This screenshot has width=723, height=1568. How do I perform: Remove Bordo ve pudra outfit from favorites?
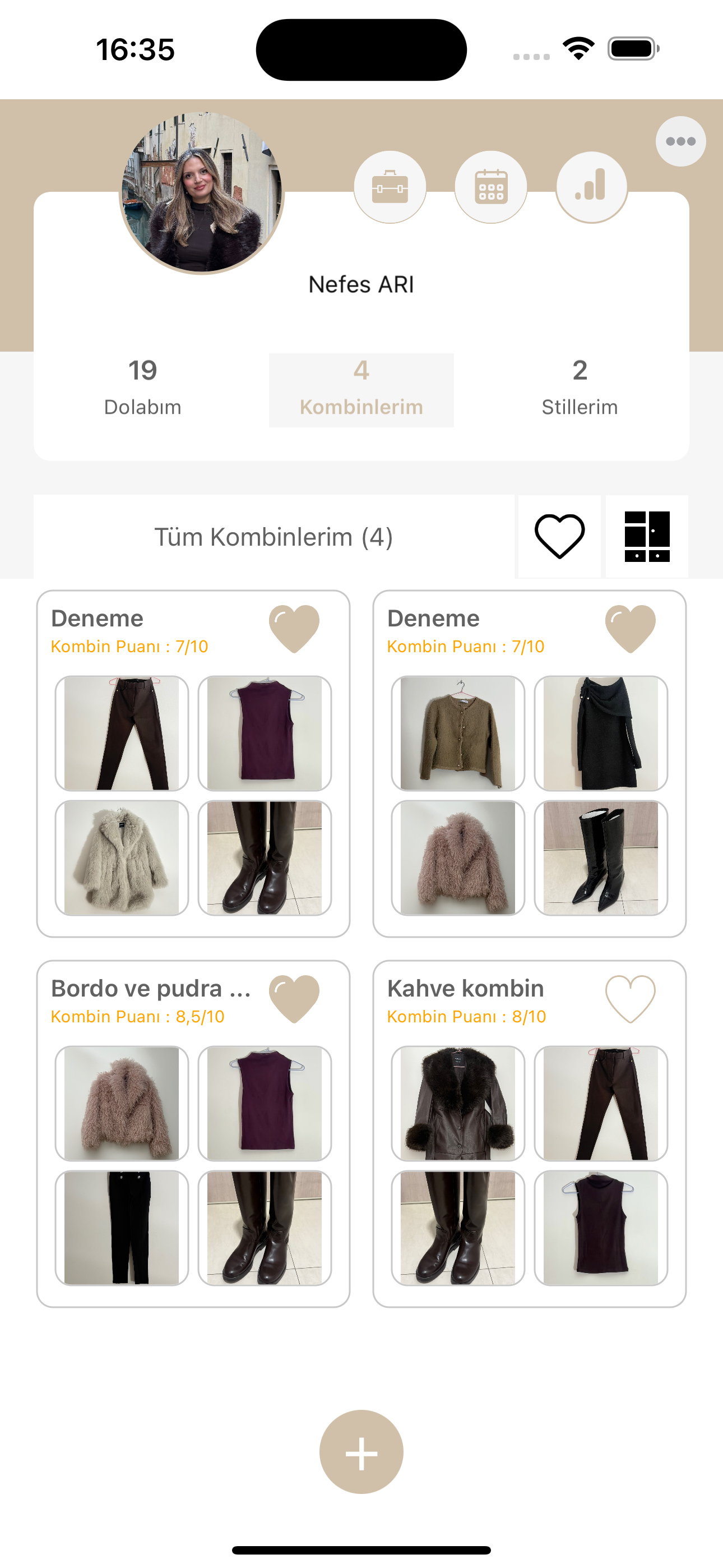[295, 998]
